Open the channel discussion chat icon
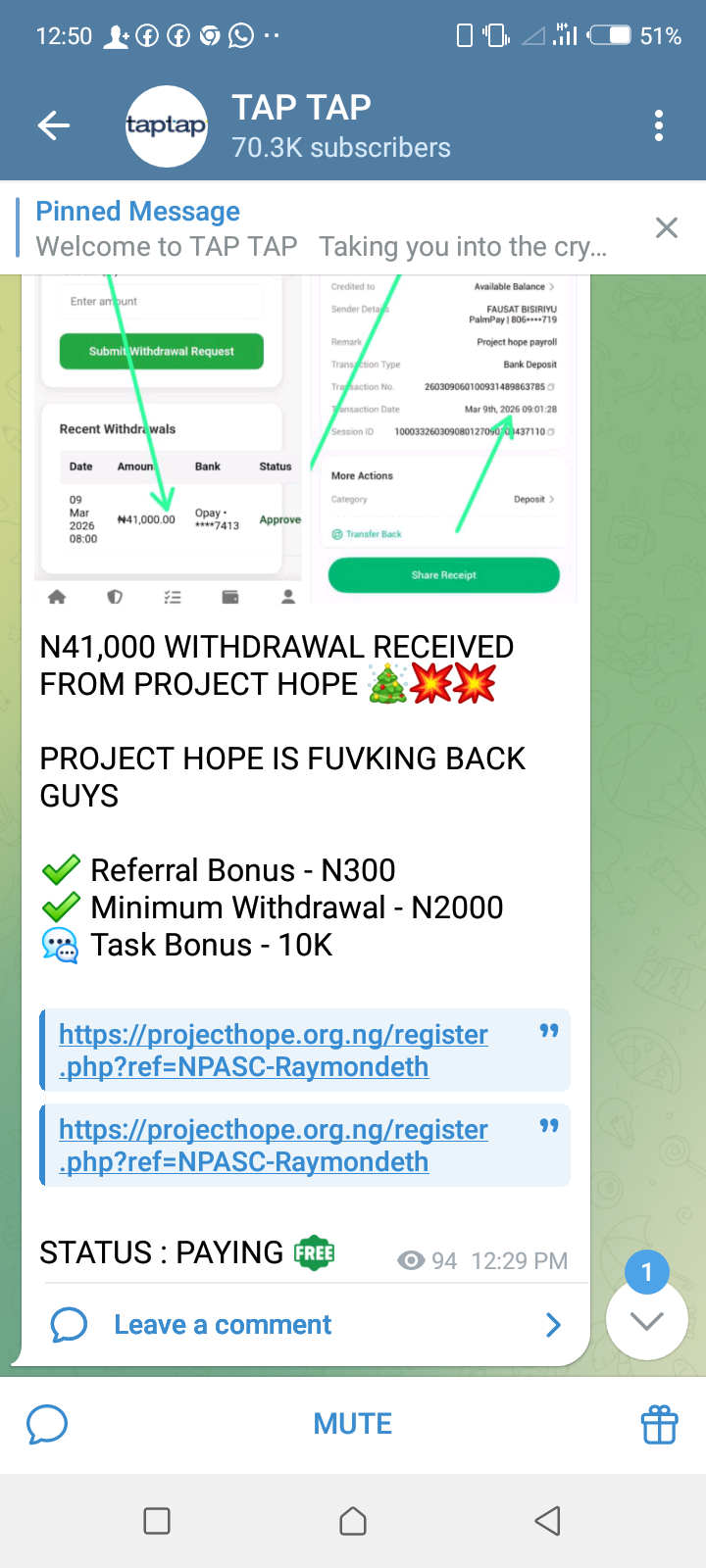 point(47,1424)
